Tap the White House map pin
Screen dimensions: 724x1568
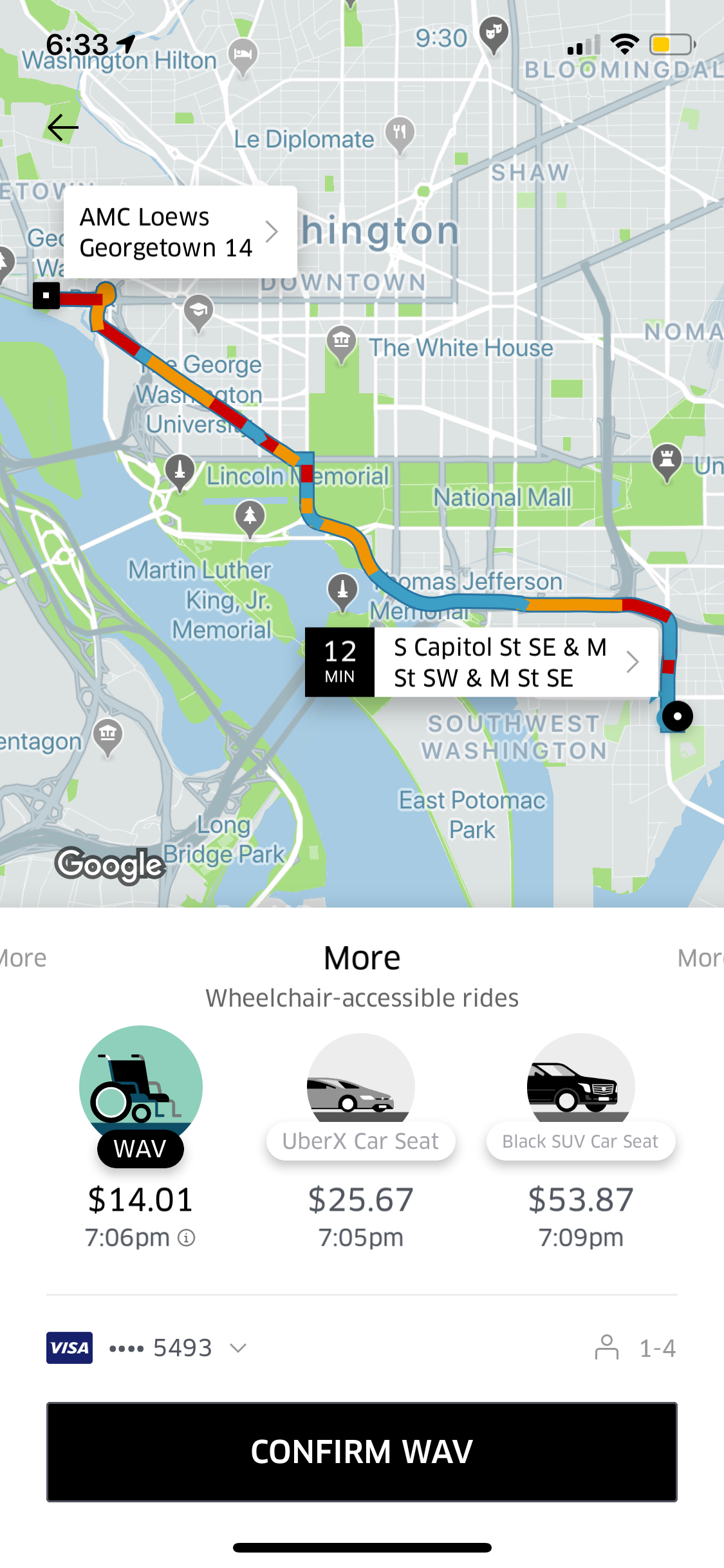(x=340, y=338)
